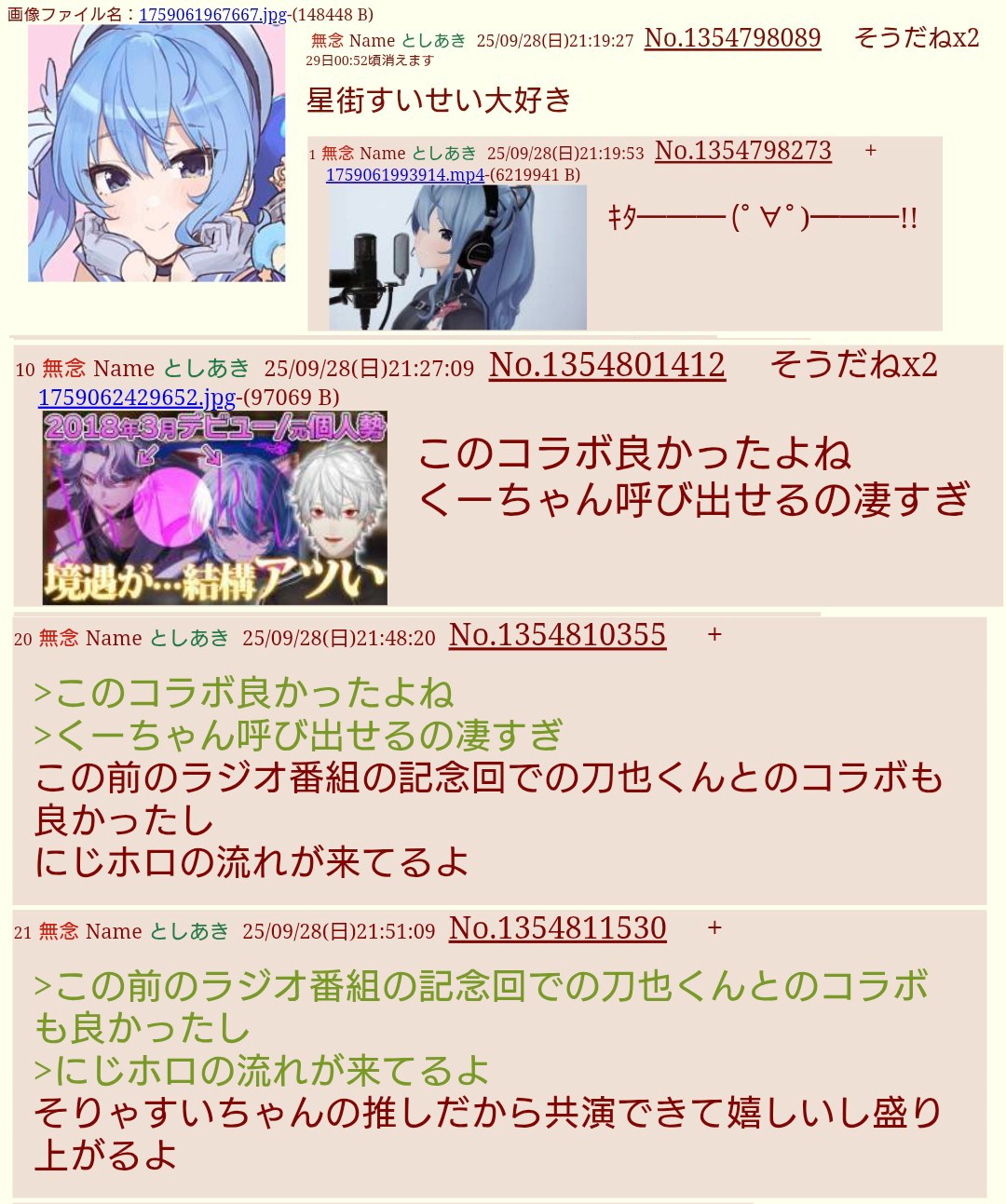Open image file link 1759061967667.jpg
Screen dimensions: 1006x1204
(x=212, y=15)
